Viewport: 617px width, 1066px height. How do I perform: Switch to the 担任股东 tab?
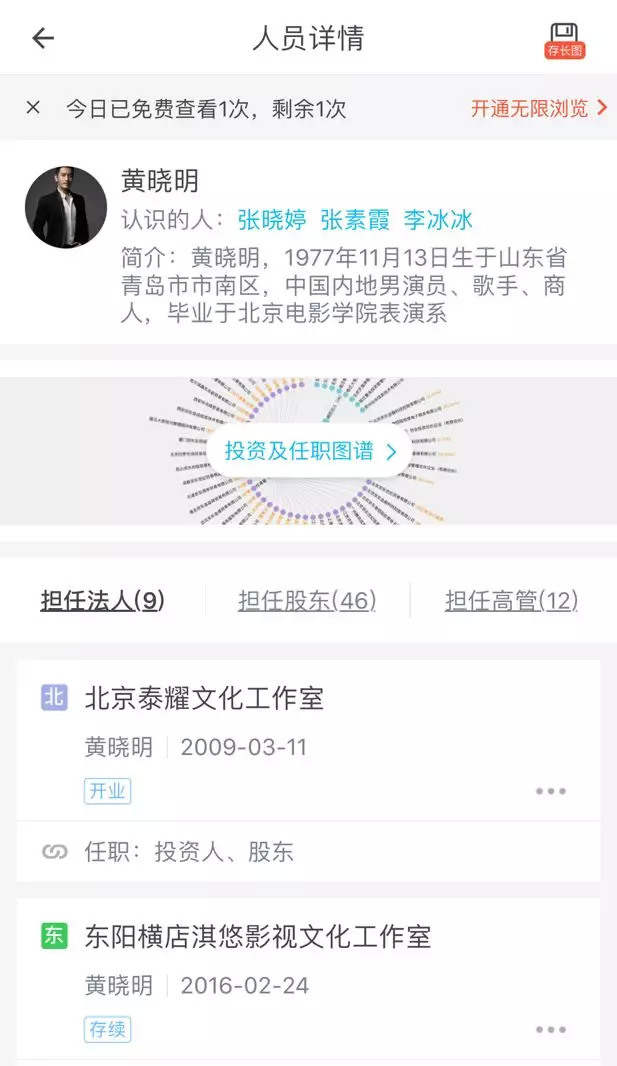click(307, 601)
